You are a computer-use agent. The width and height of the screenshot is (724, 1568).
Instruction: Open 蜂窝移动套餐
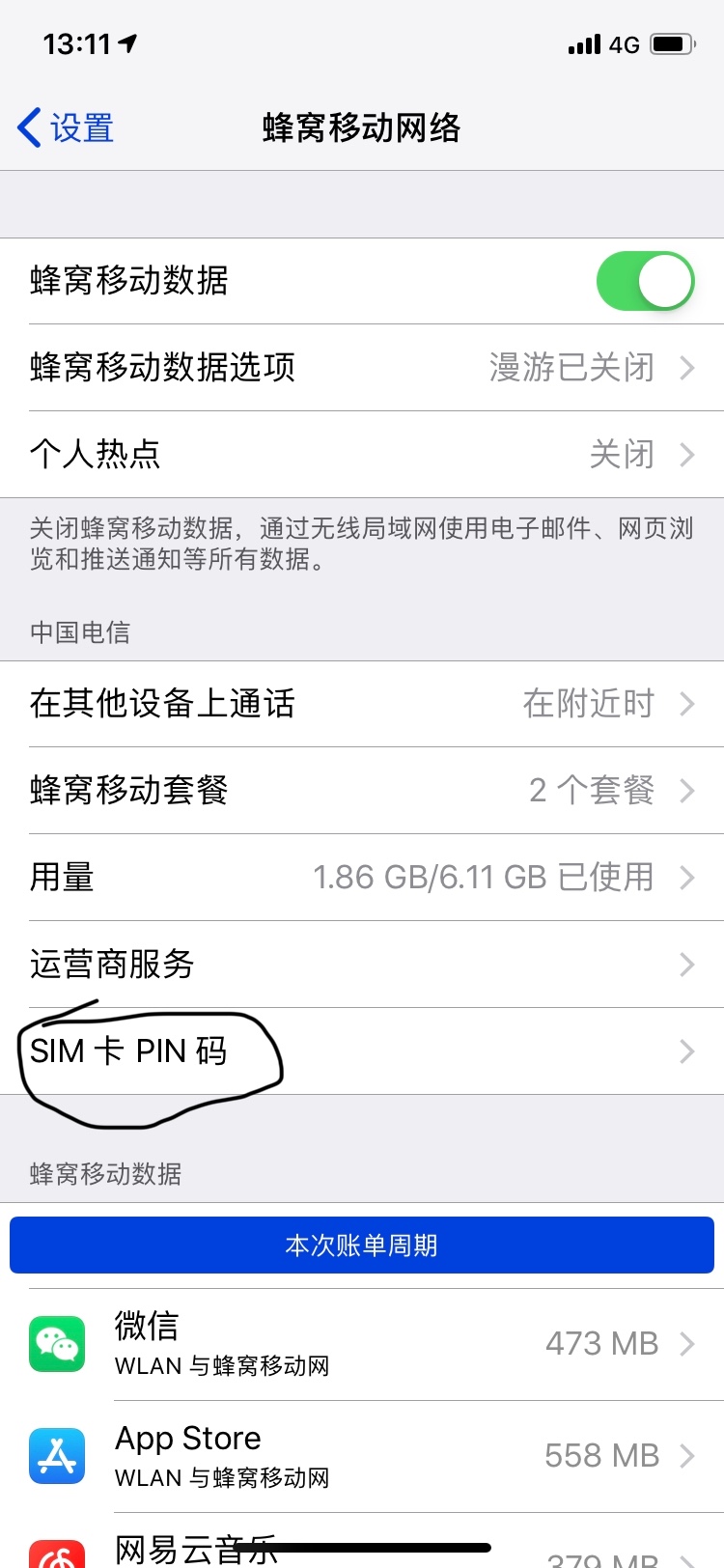(362, 791)
